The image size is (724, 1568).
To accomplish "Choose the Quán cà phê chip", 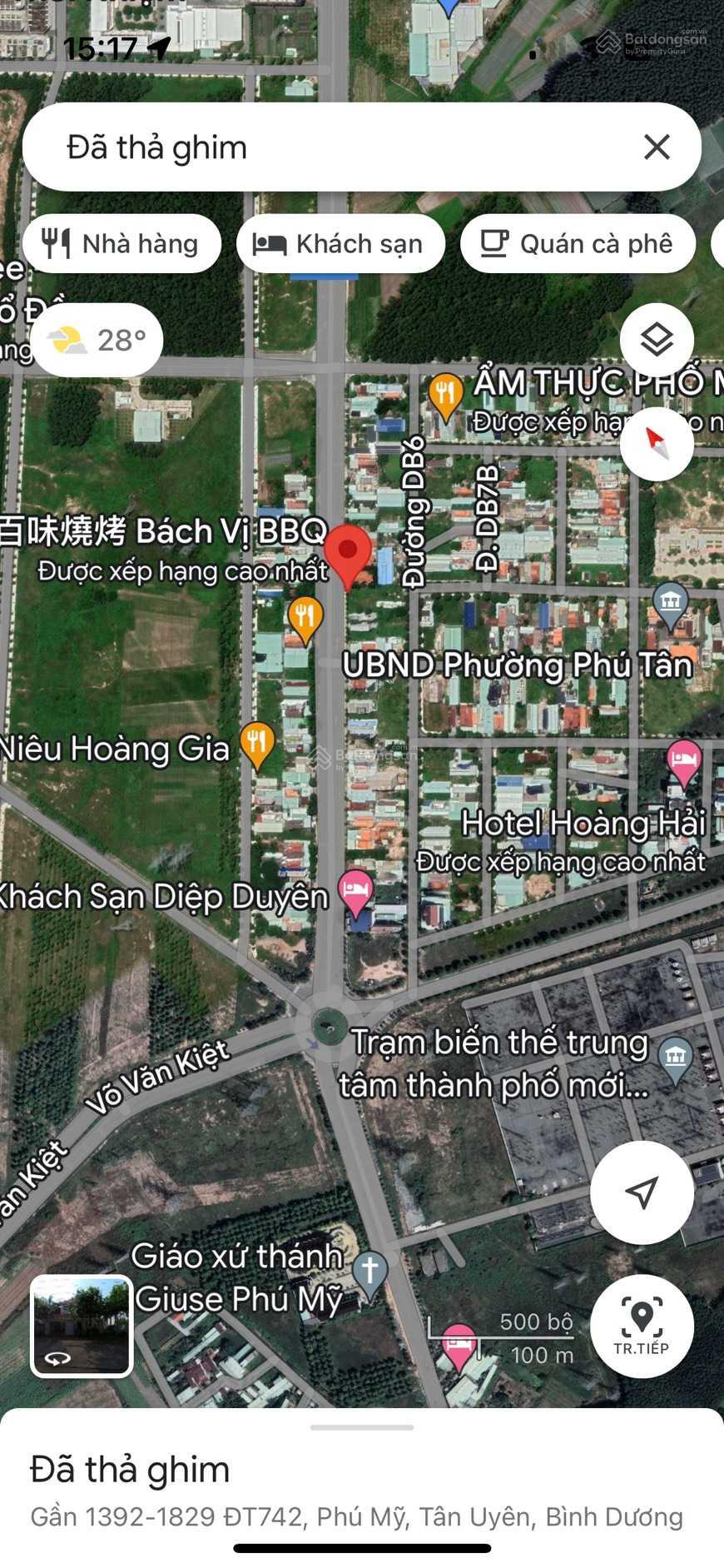I will pyautogui.click(x=578, y=244).
